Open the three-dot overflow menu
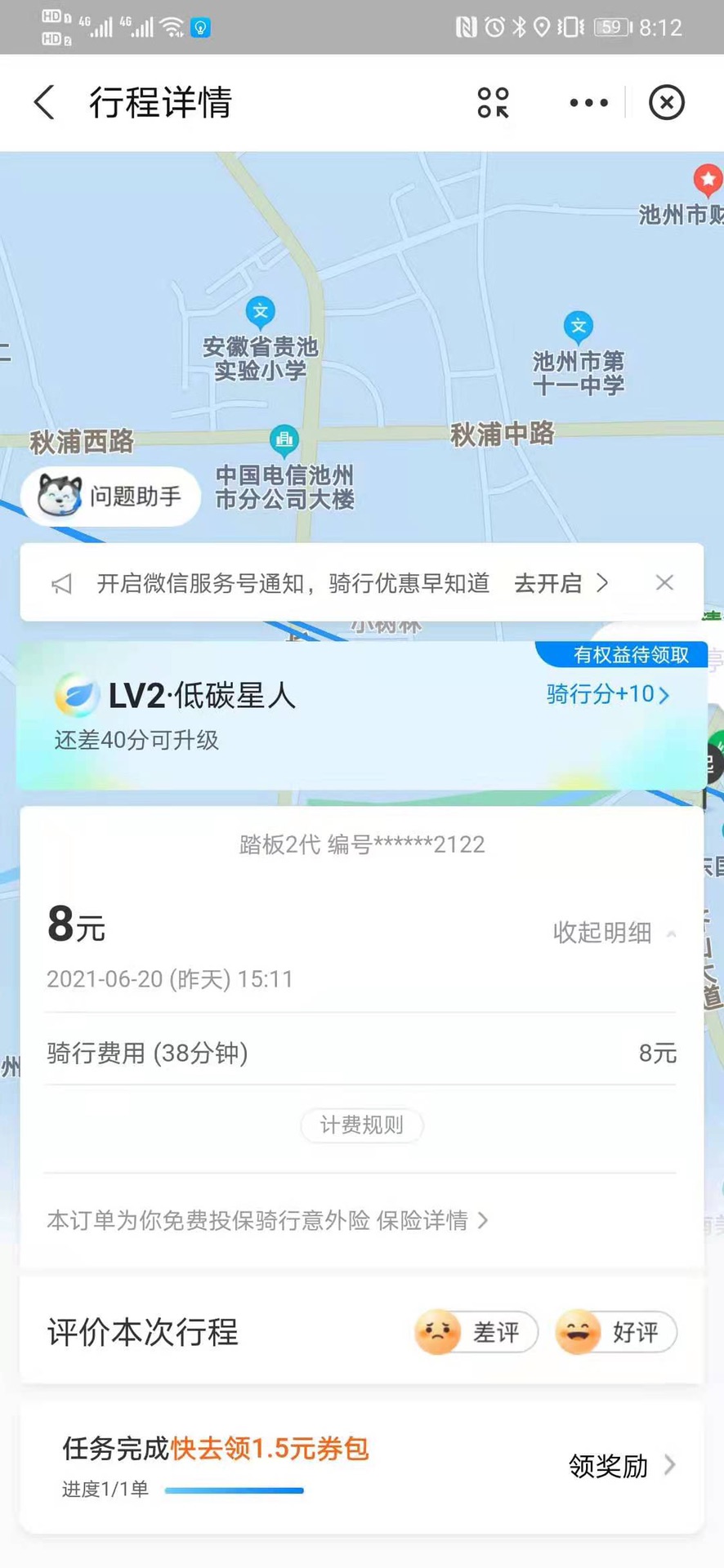The image size is (724, 1568). coord(588,103)
